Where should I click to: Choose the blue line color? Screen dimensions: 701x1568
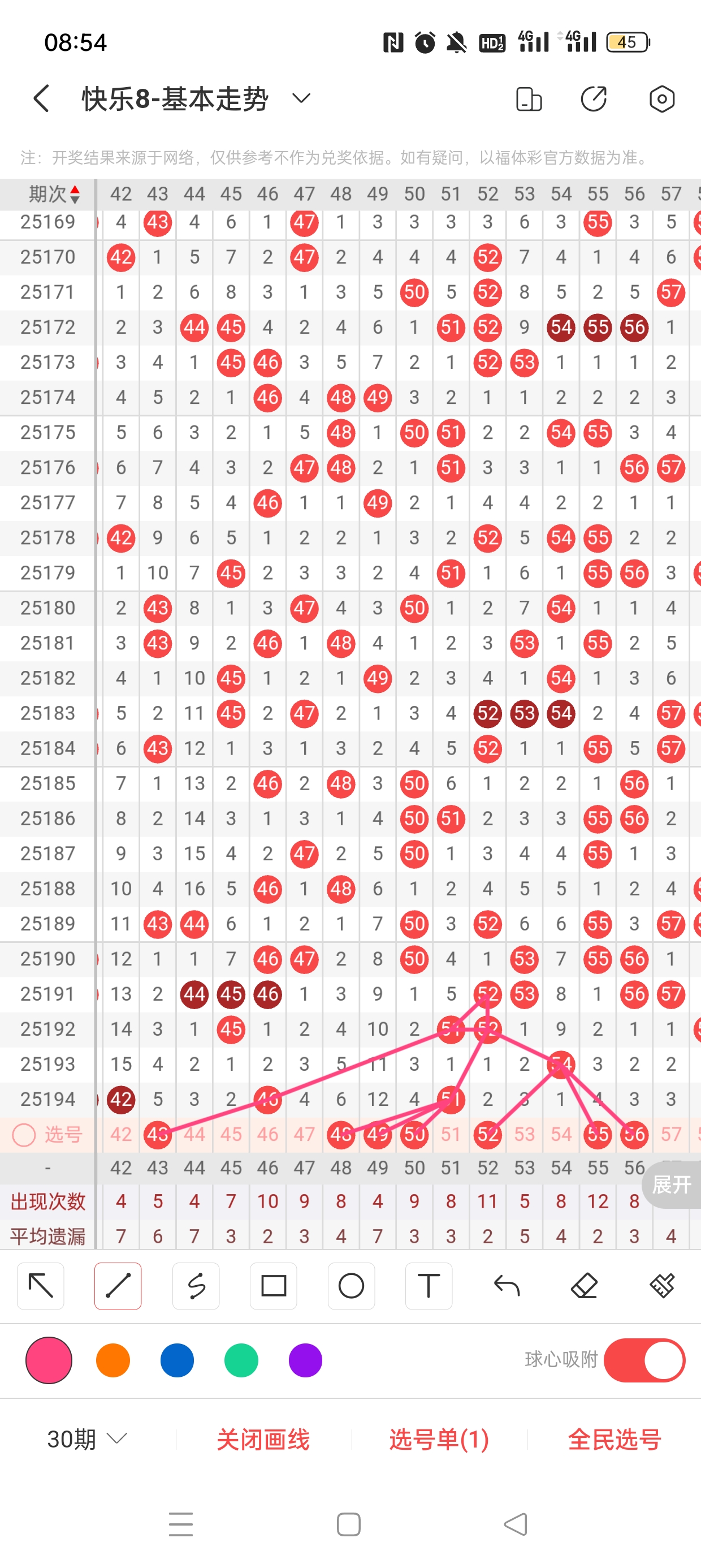click(177, 1360)
